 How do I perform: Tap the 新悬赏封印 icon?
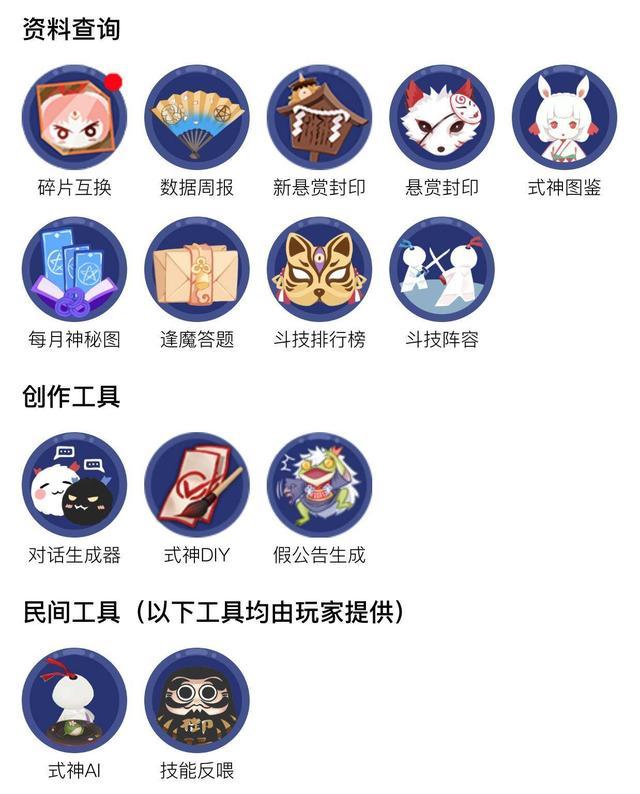click(319, 119)
